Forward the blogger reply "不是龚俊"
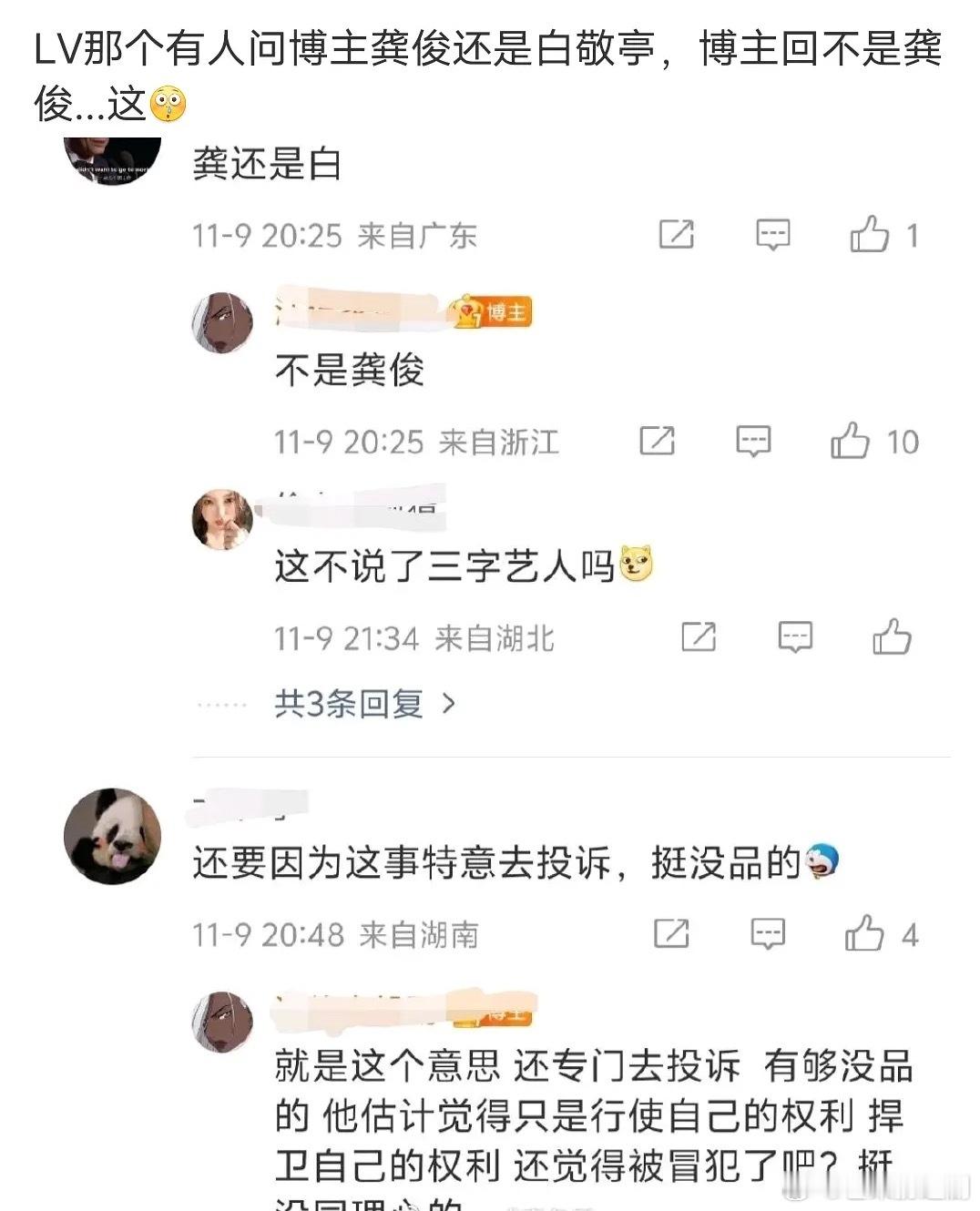 click(x=658, y=441)
